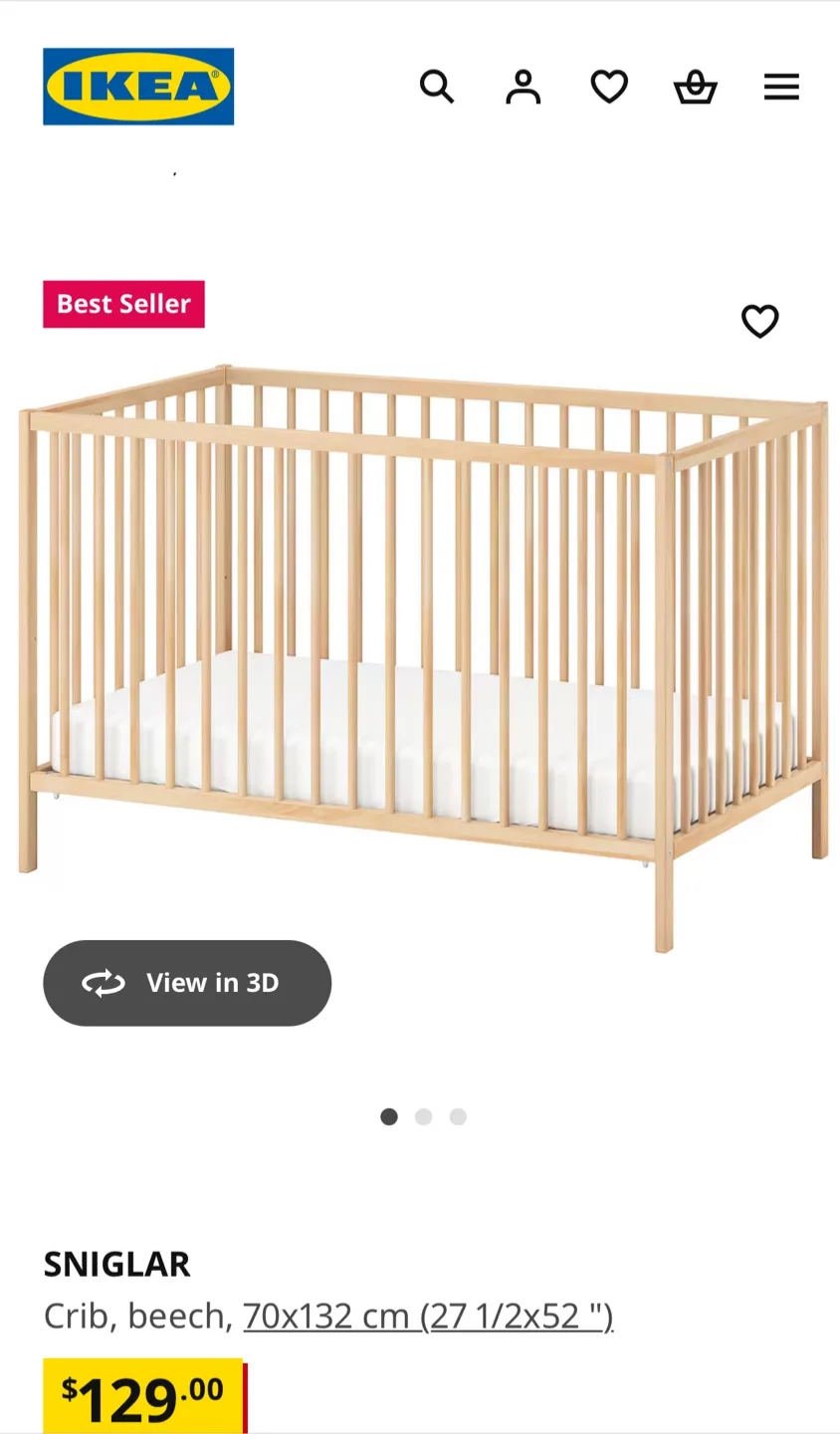840x1434 pixels.
Task: Enable 3D viewing mode
Action: [187, 982]
